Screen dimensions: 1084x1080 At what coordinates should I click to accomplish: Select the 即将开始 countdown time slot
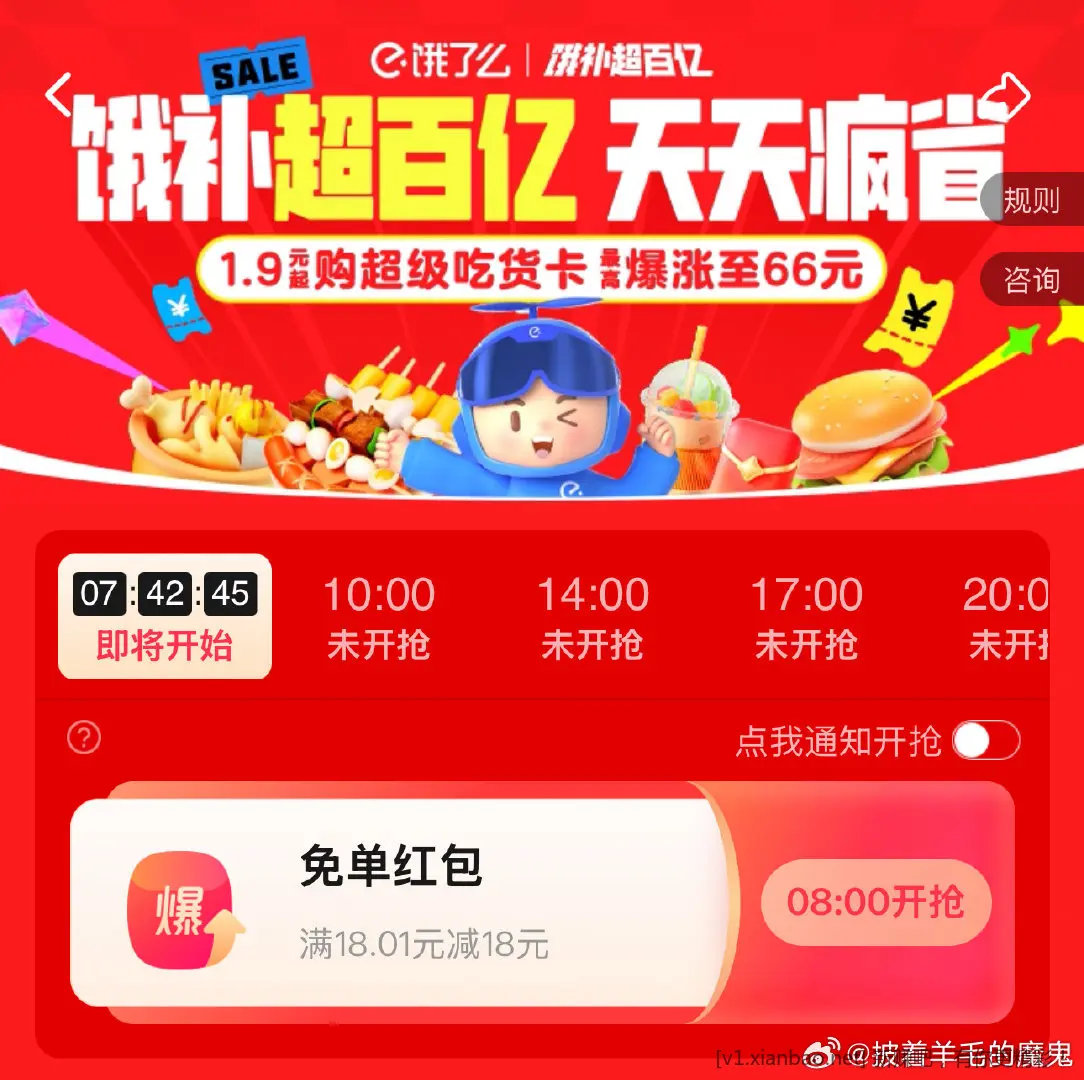(x=165, y=616)
